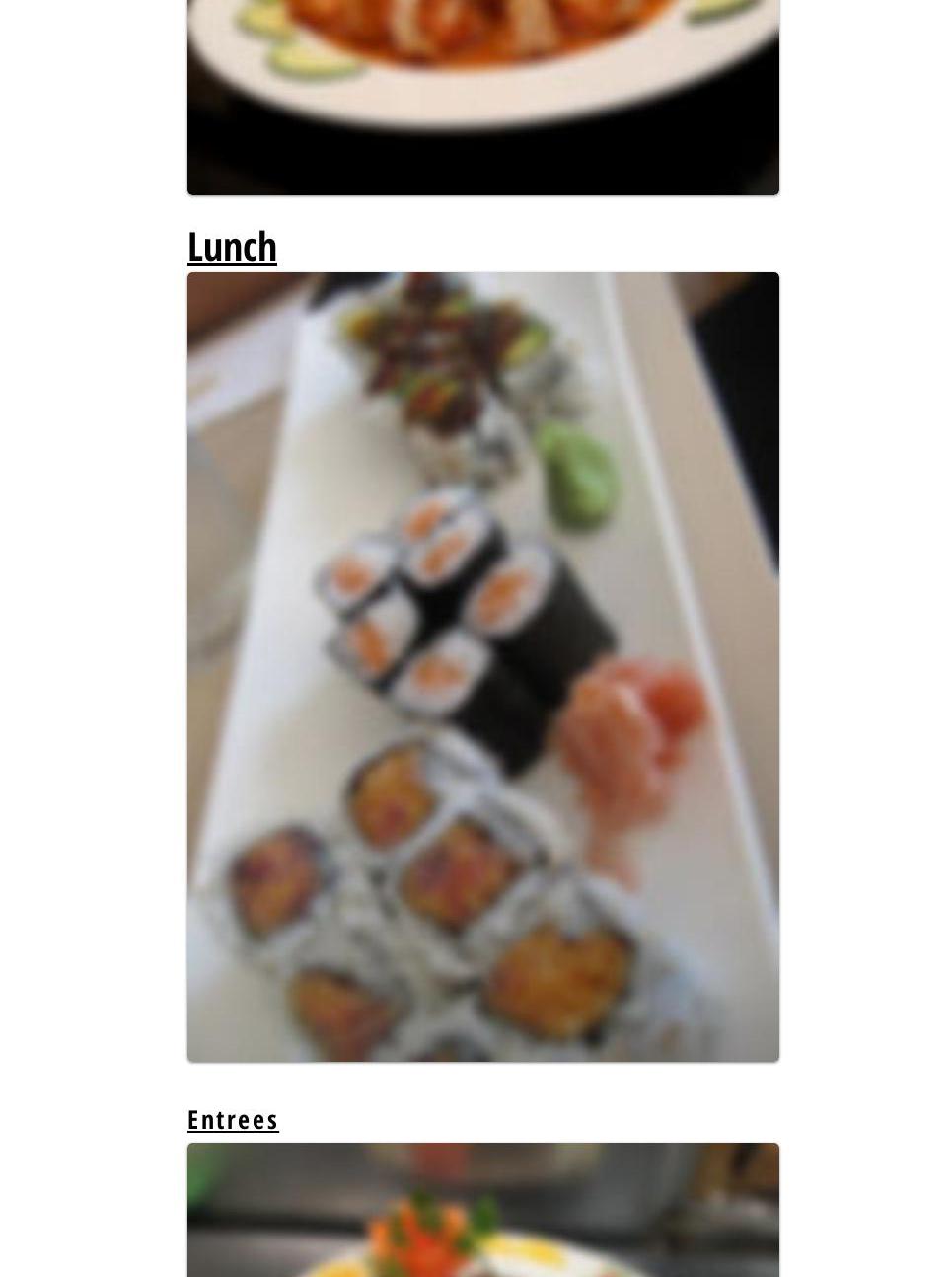
Task: Tap the sushi rolls photo under Lunch
Action: pyautogui.click(x=482, y=666)
